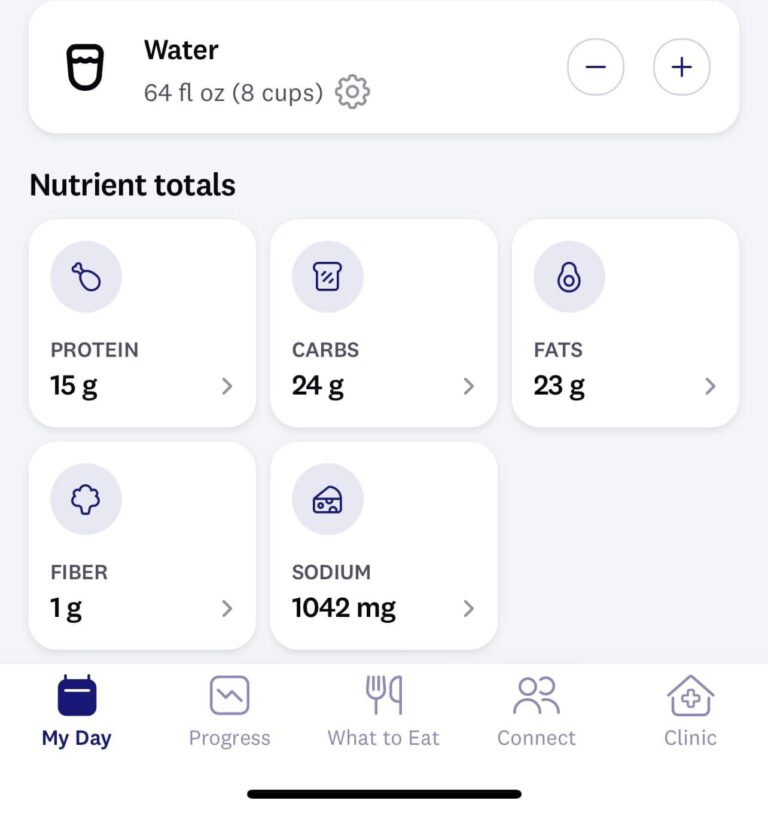The image size is (768, 813).
Task: Tap the avocado icon on the Fats card
Action: (568, 277)
